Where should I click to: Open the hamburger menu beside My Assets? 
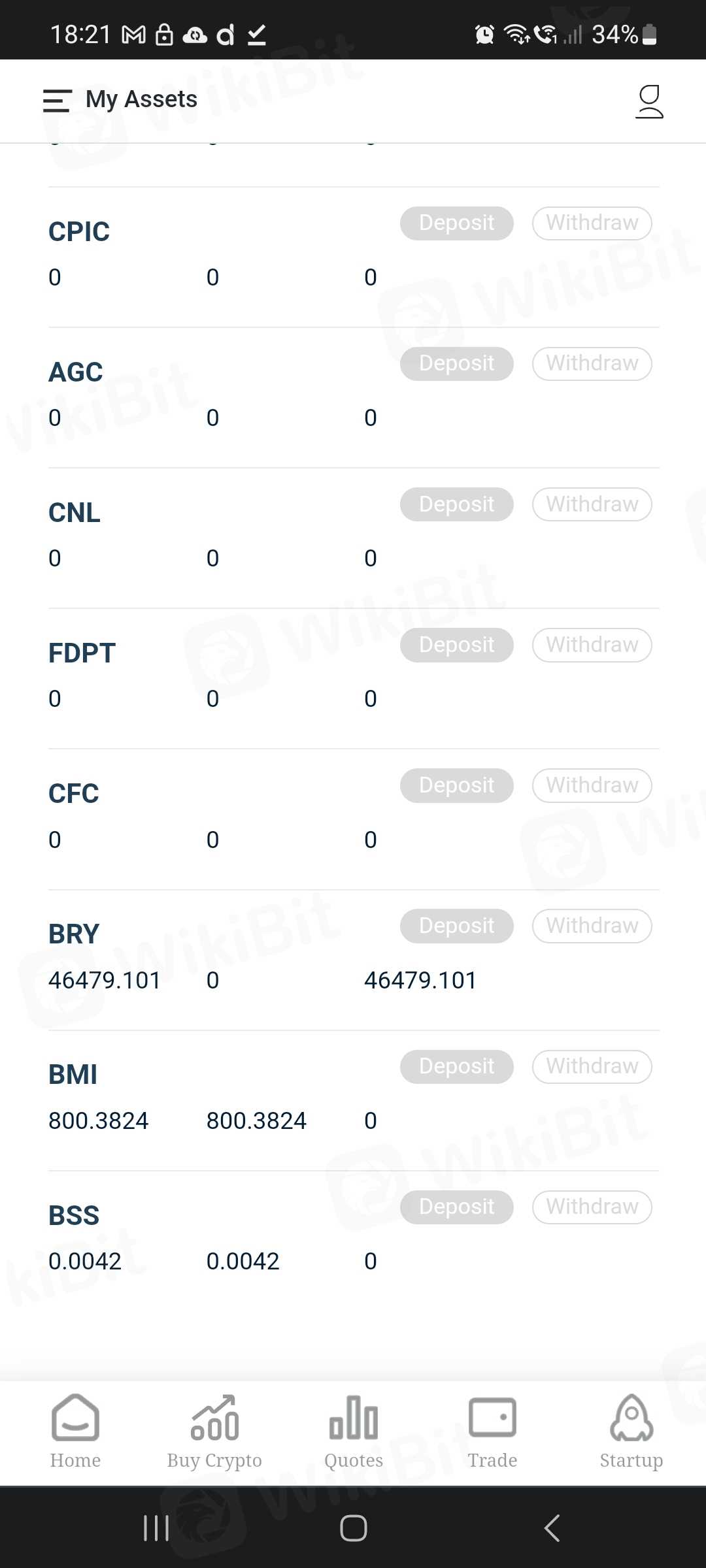click(x=57, y=101)
